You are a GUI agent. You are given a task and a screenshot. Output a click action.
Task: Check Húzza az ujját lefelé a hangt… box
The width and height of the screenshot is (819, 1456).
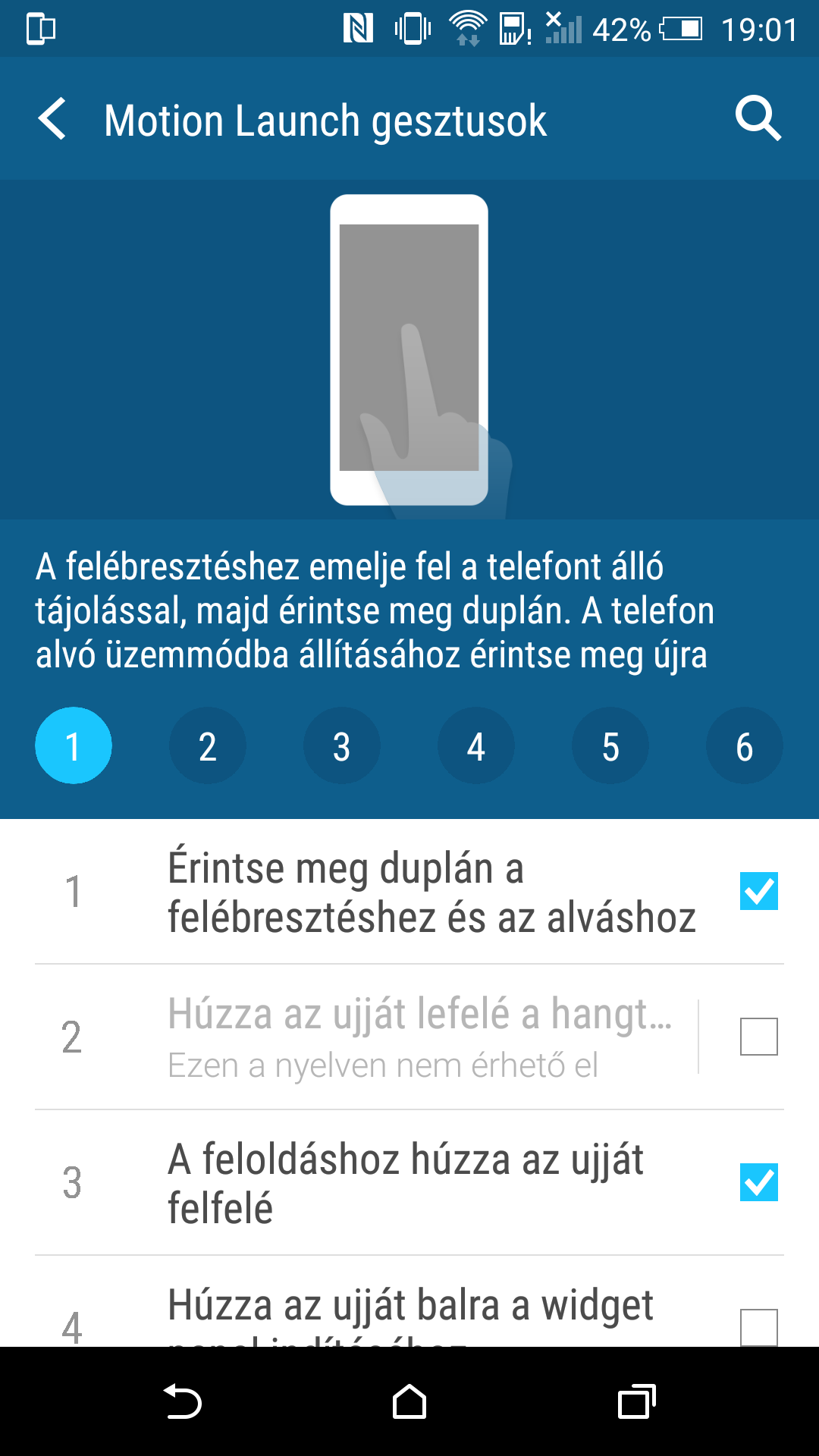pos(758,1037)
